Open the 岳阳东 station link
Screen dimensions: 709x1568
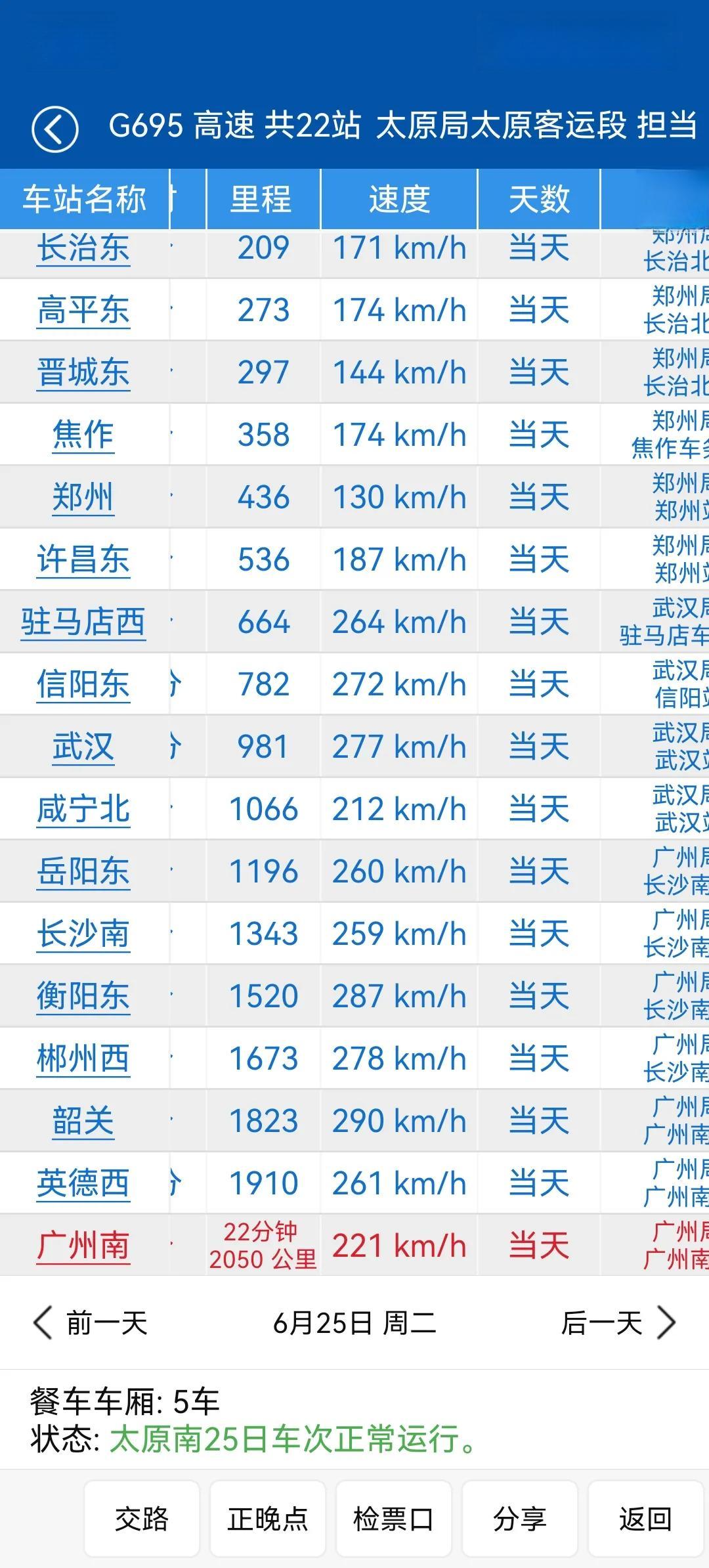pos(83,871)
